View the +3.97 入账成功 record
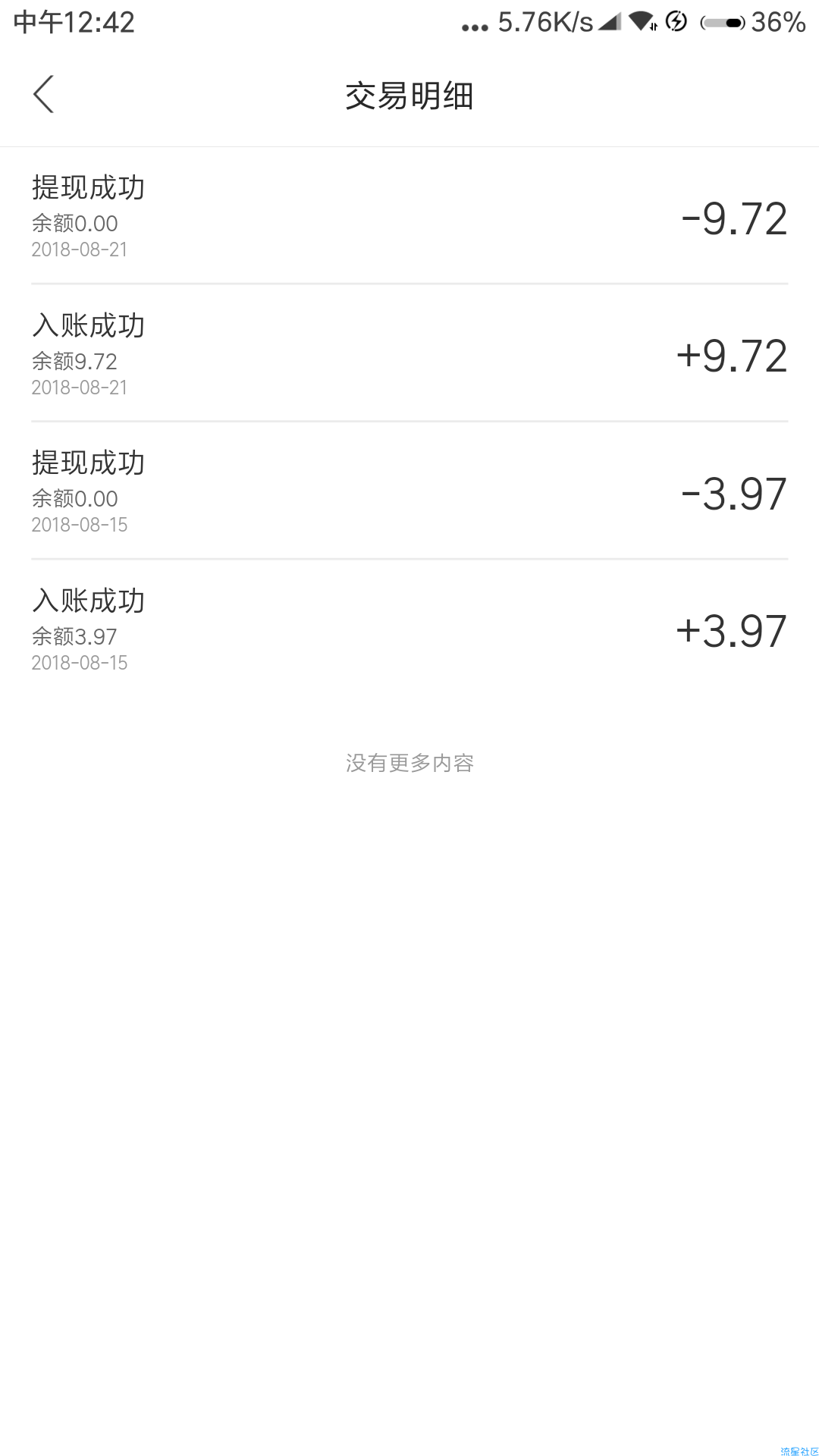This screenshot has height=1456, width=819. [x=409, y=629]
